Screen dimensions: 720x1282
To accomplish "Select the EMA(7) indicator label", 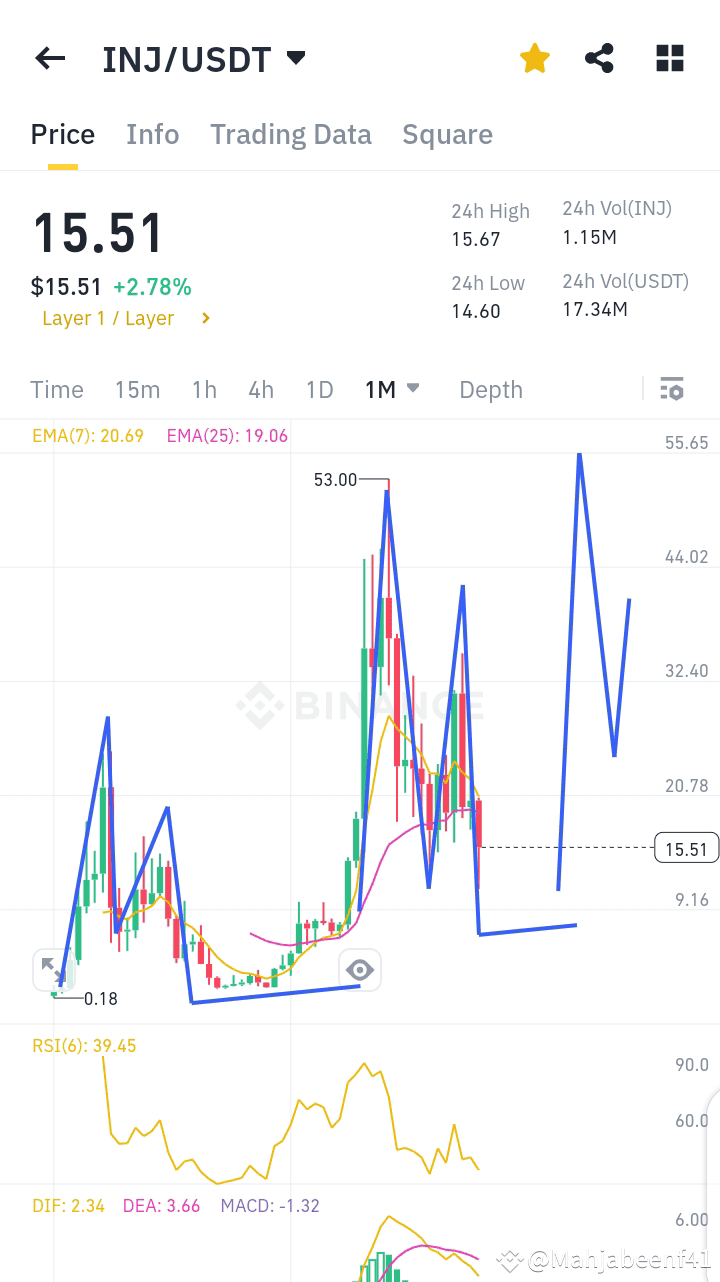I will coord(88,435).
